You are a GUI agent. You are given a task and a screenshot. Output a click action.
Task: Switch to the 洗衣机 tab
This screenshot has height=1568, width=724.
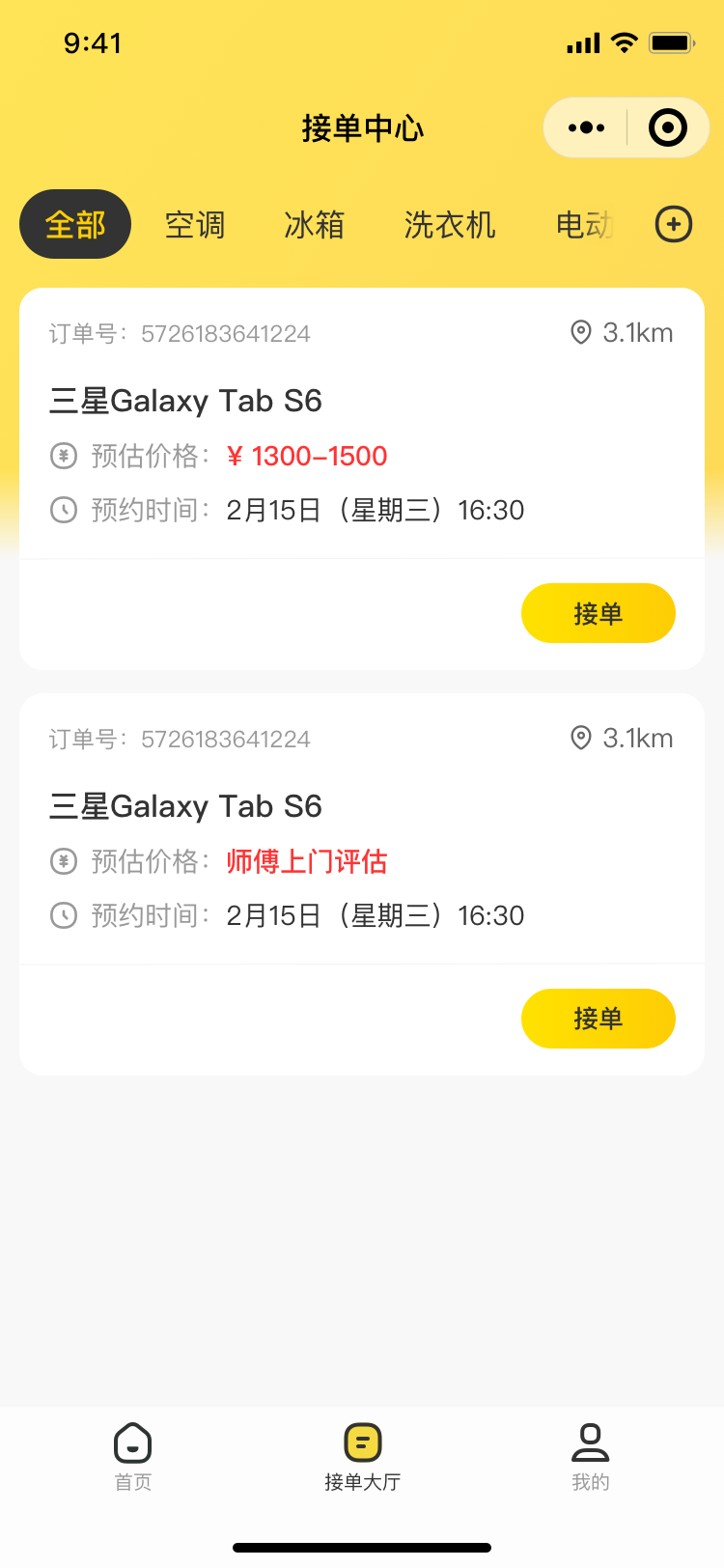[x=450, y=225]
